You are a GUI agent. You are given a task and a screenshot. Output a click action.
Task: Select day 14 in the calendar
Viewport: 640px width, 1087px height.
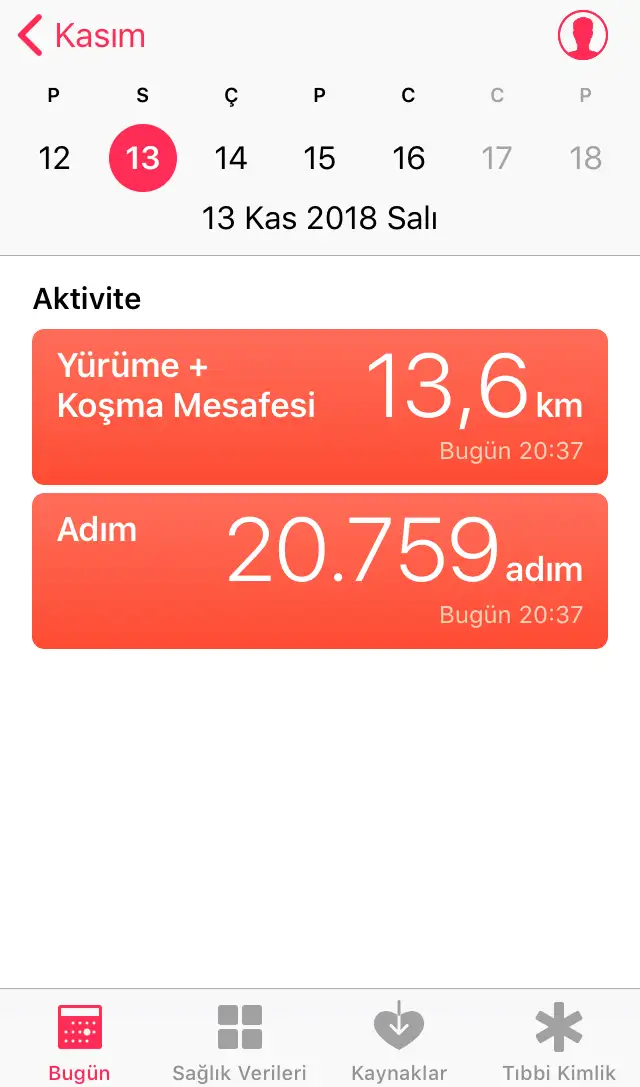231,158
